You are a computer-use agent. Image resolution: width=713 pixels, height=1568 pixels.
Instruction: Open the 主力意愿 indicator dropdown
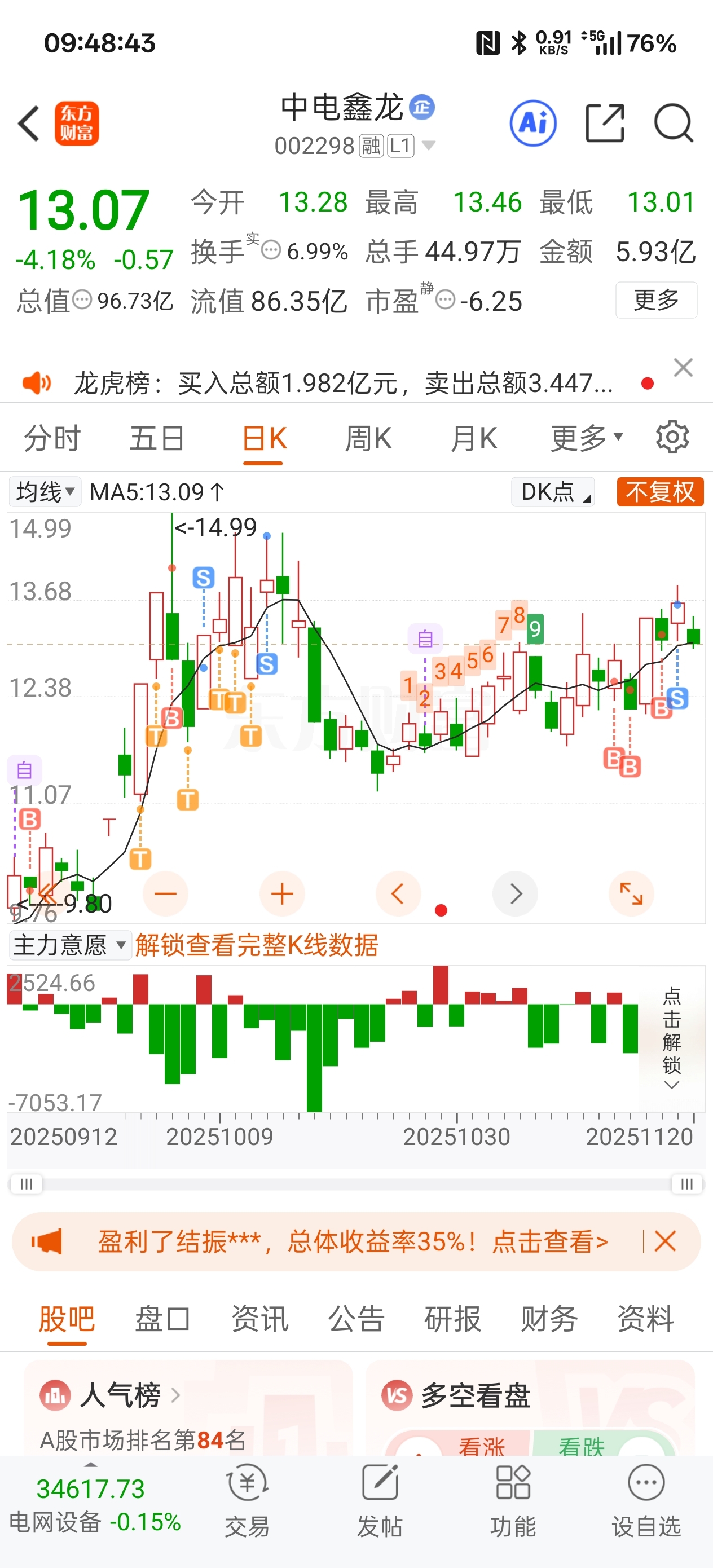69,945
